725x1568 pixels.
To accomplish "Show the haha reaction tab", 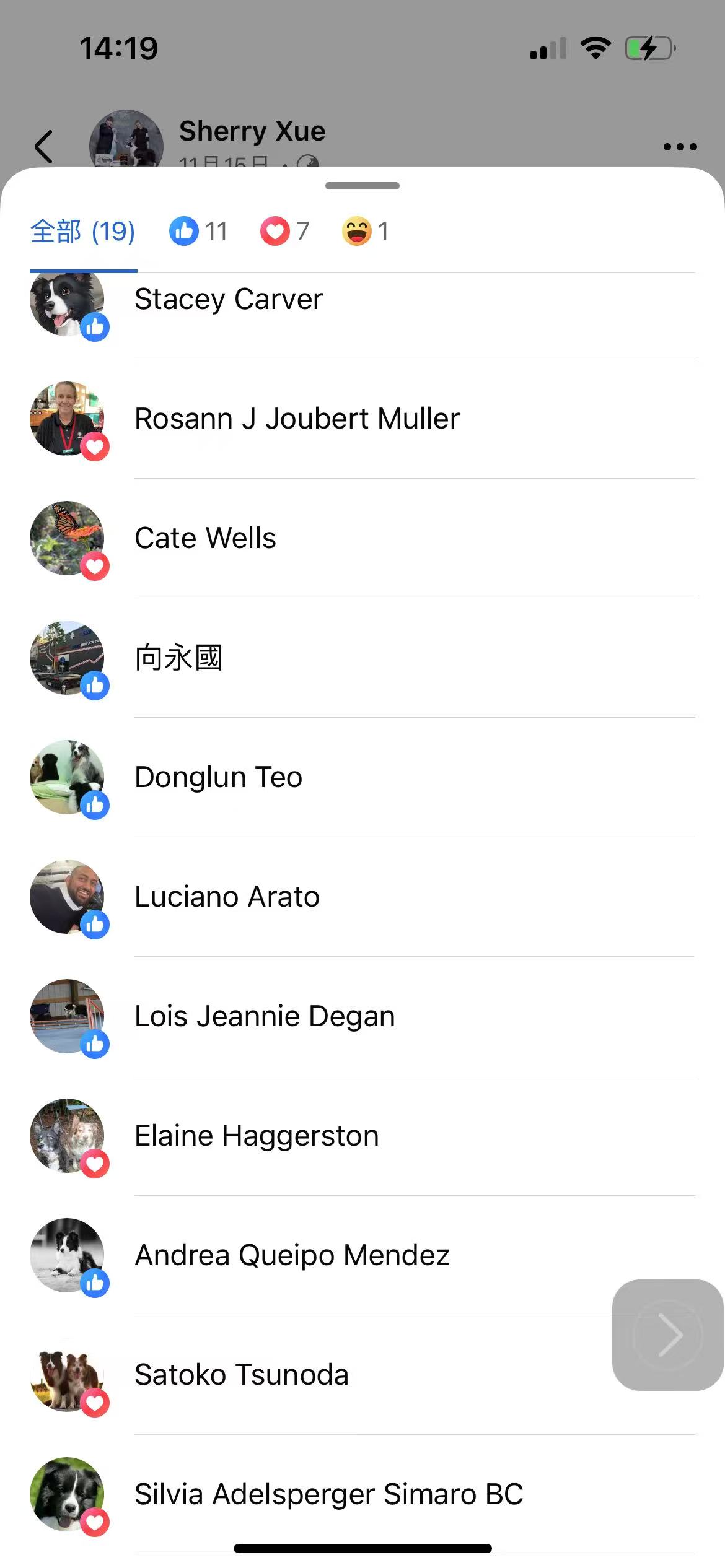I will tap(366, 232).
